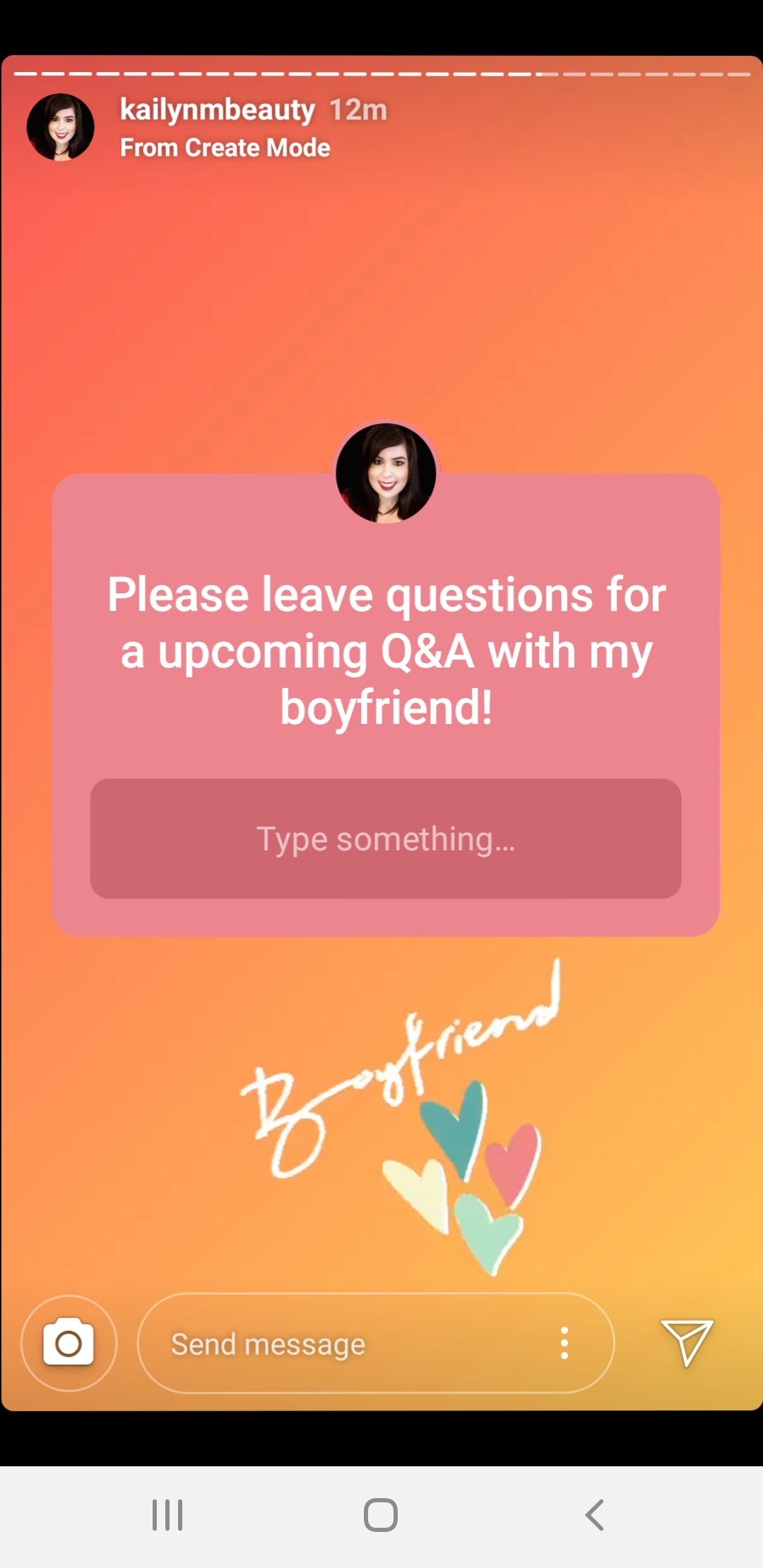763x1568 pixels.
Task: Share this story via paper plane icon
Action: point(687,1342)
